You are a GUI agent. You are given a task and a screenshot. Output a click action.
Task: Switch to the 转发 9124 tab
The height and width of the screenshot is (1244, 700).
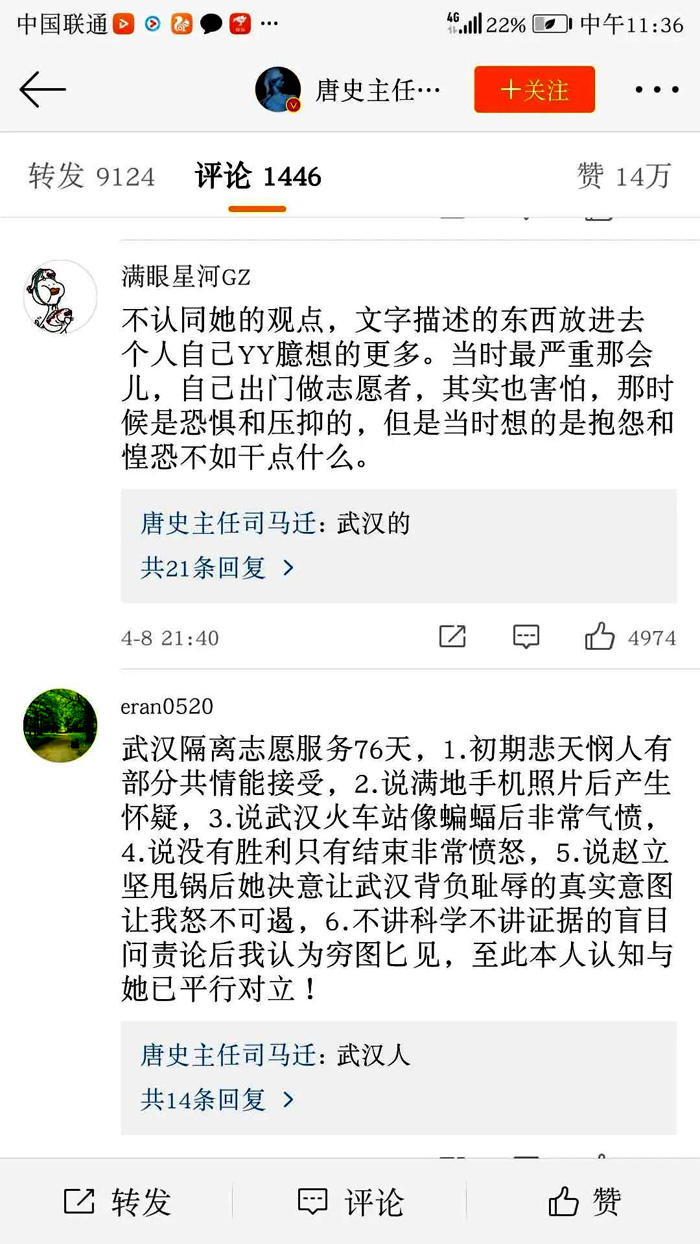91,177
